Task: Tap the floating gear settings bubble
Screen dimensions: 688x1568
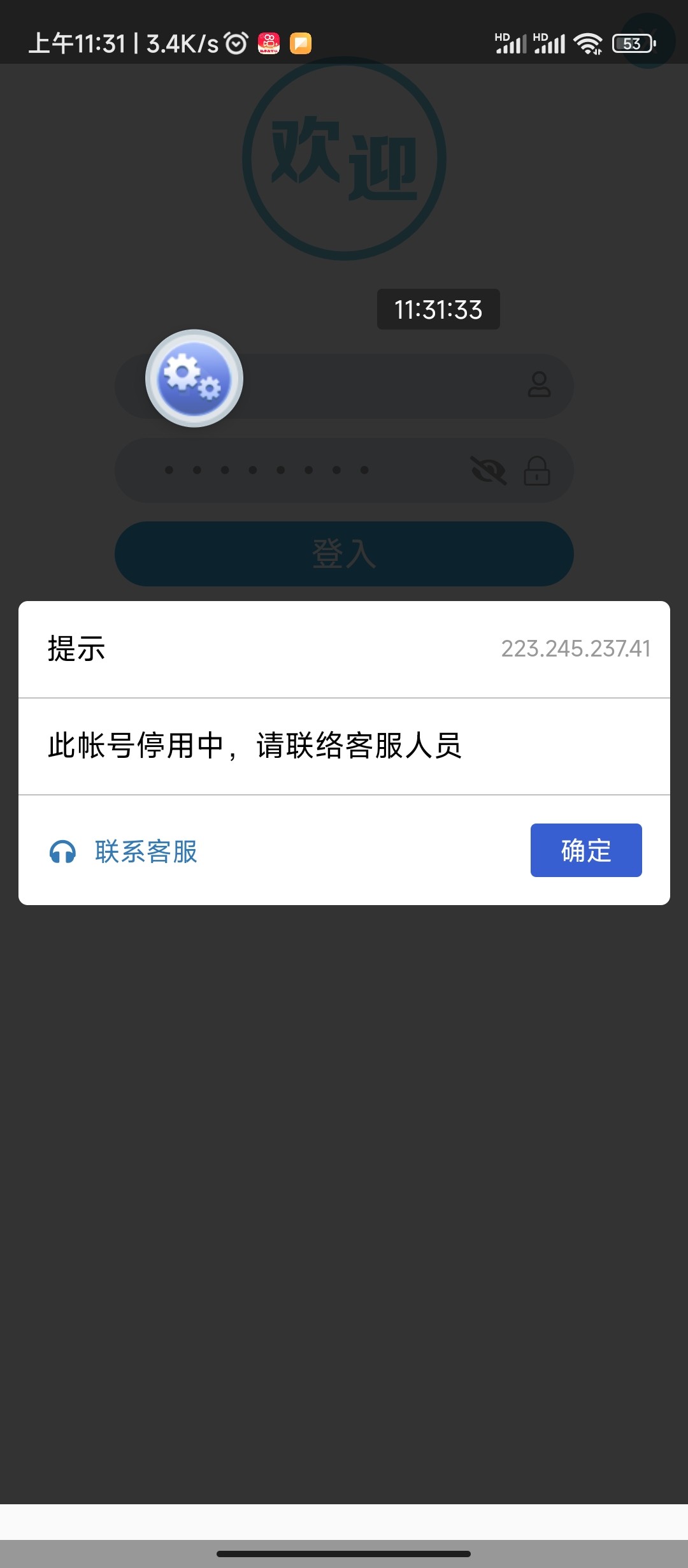Action: tap(194, 378)
